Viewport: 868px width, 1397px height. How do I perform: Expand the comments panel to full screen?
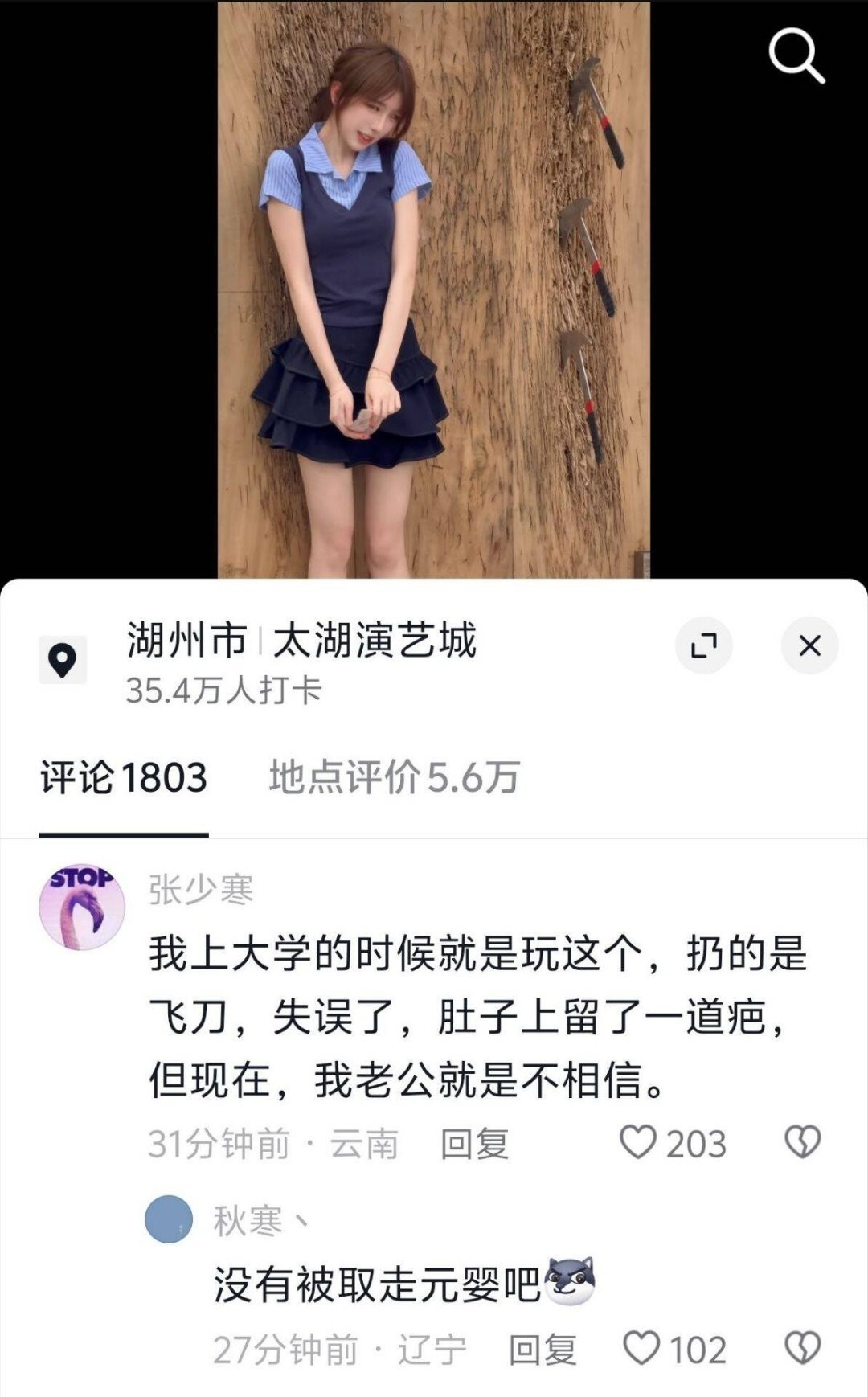704,645
